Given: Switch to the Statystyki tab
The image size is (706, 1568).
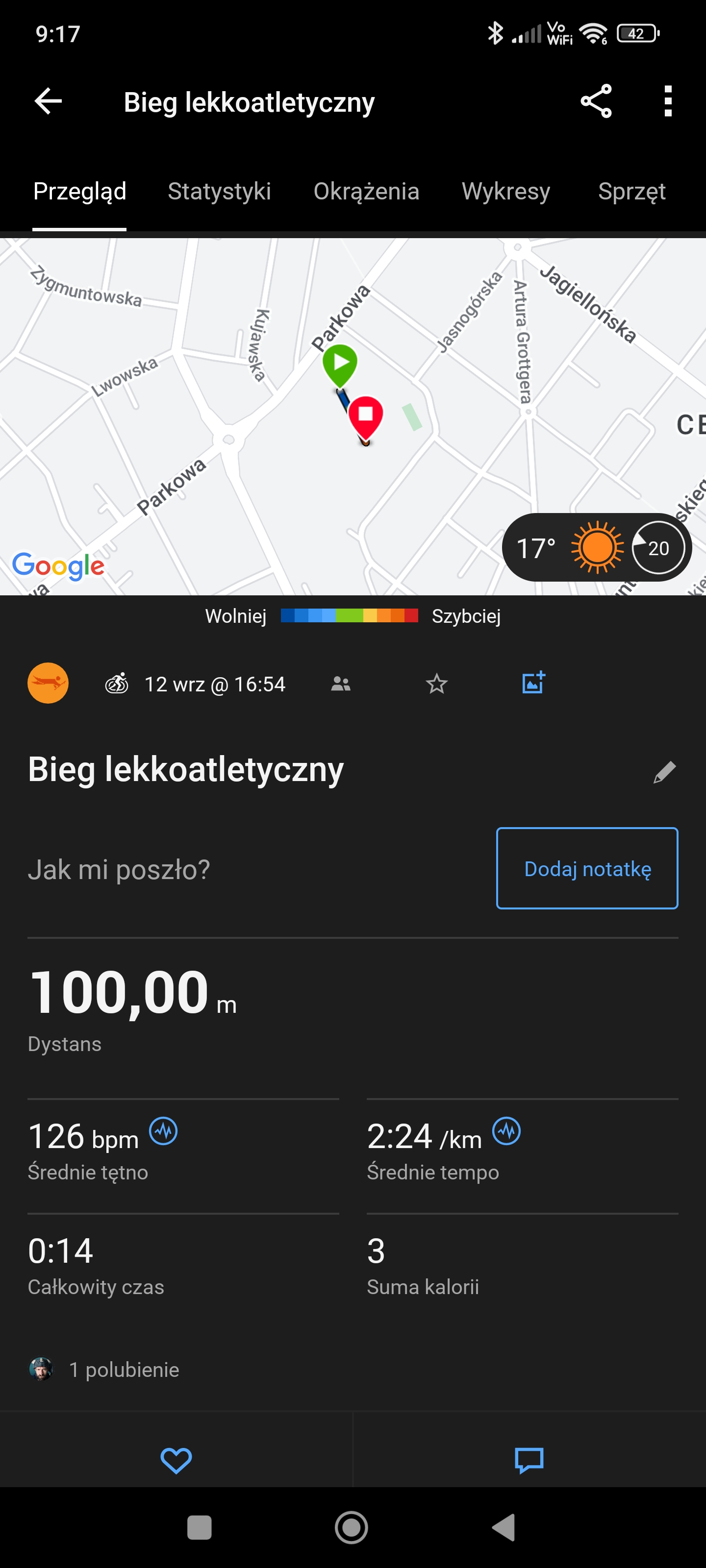Looking at the screenshot, I should click(x=219, y=192).
